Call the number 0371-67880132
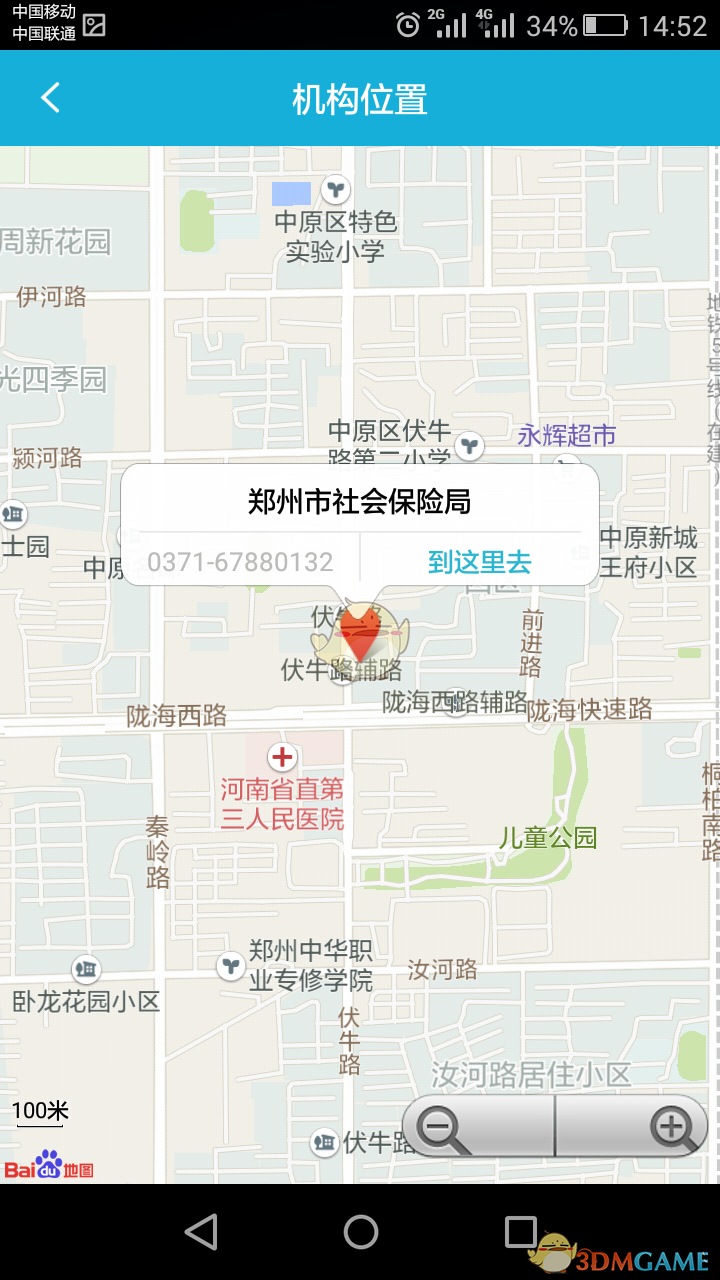This screenshot has height=1280, width=720. [240, 562]
